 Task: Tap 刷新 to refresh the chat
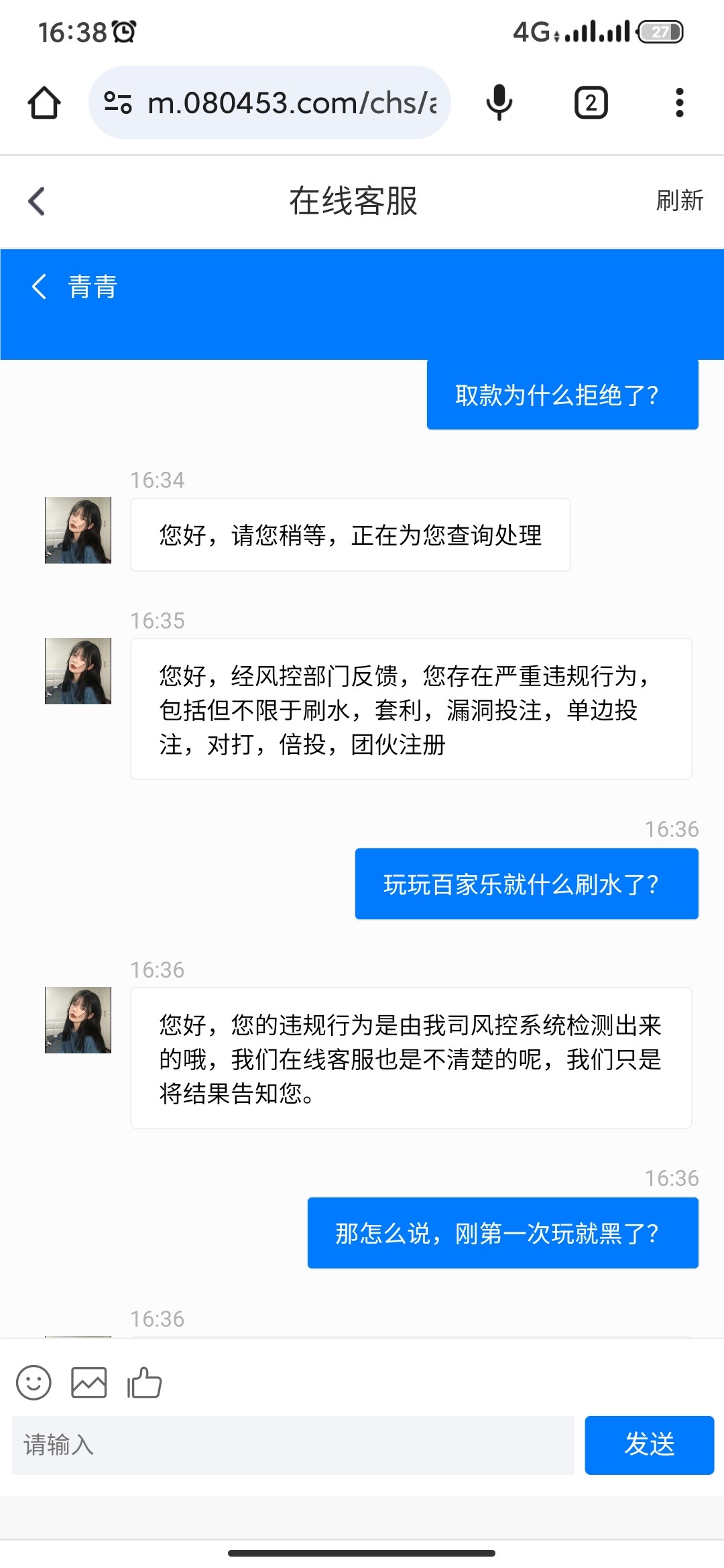click(x=679, y=201)
